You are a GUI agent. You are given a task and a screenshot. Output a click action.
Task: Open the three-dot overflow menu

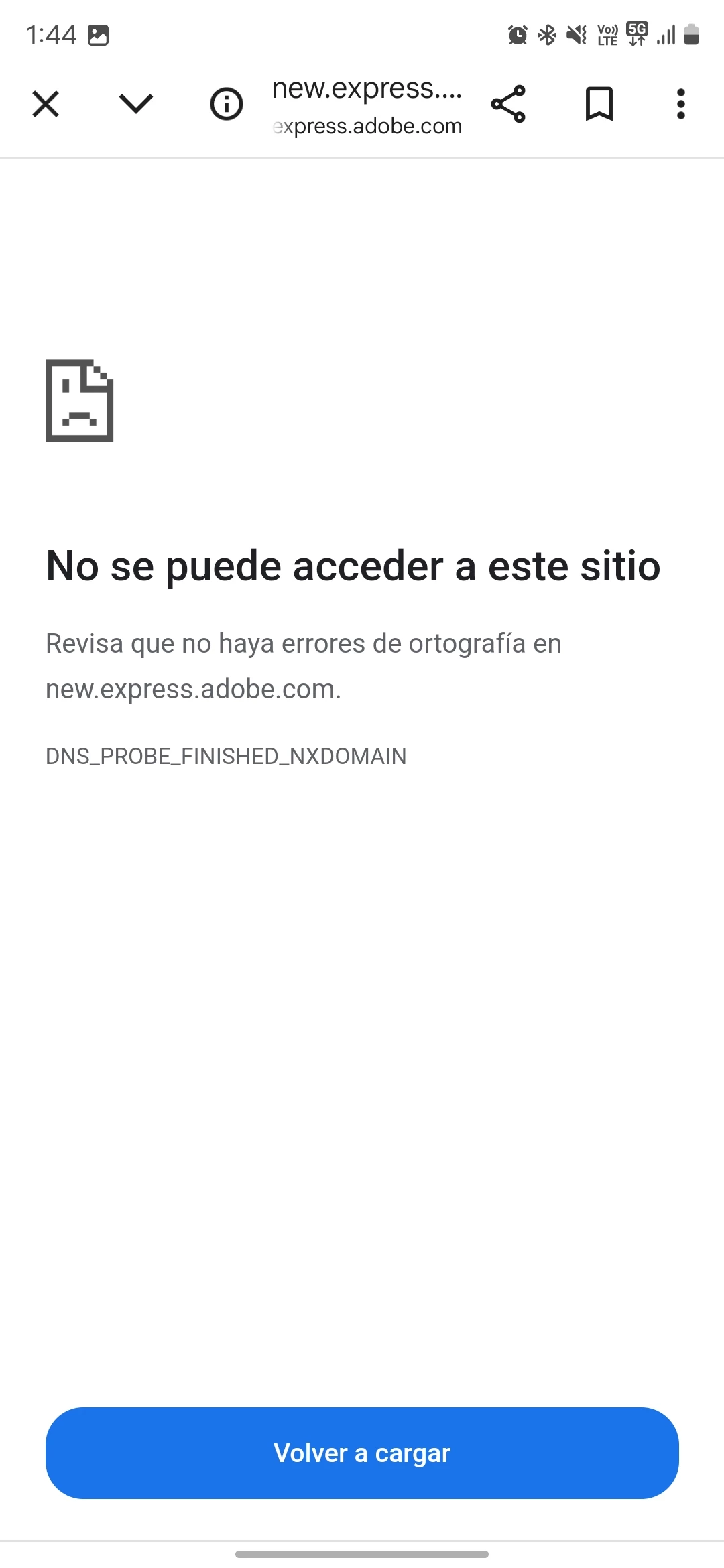(x=681, y=104)
